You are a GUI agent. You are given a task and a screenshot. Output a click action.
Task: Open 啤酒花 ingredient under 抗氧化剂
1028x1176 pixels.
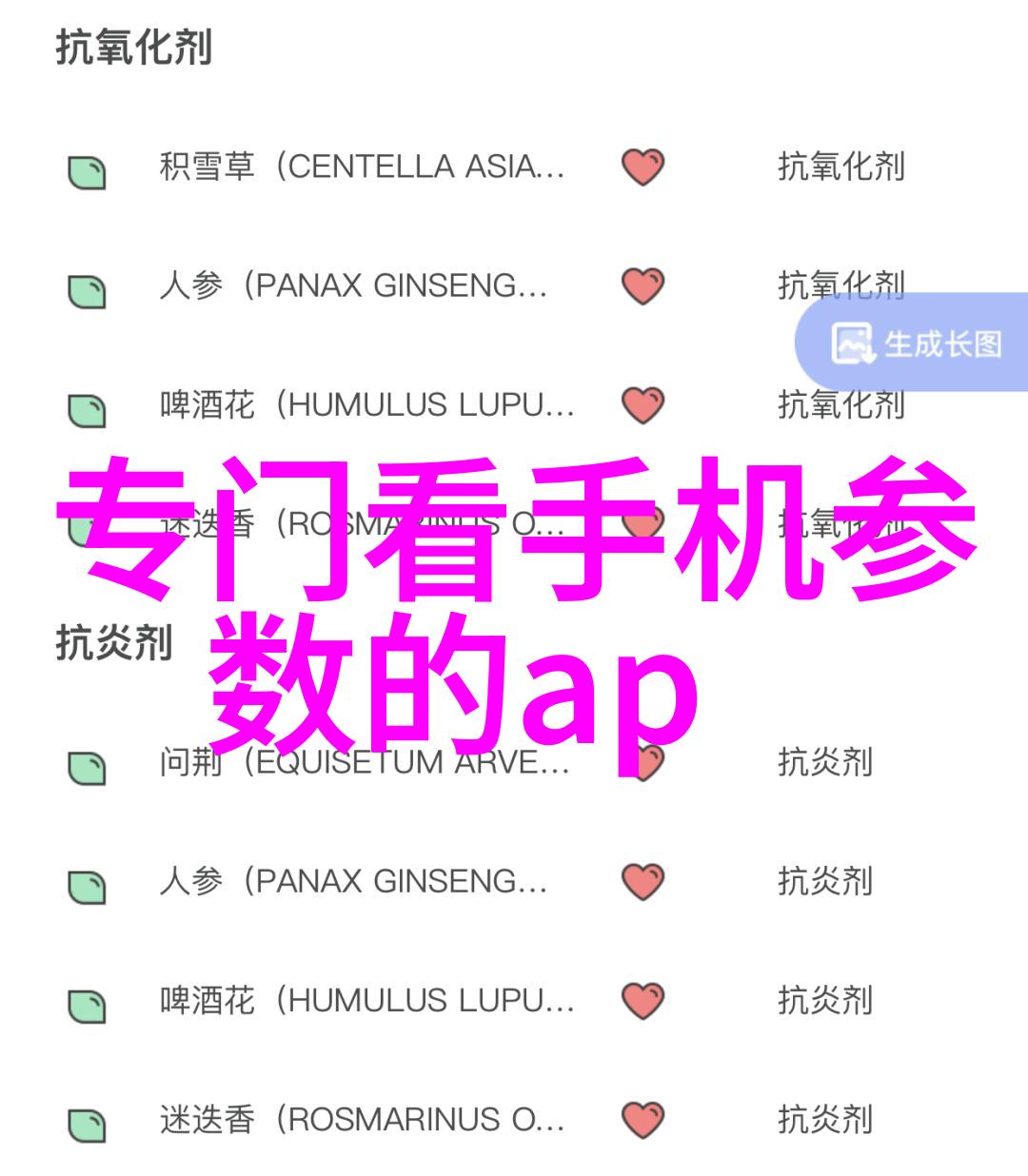(366, 406)
